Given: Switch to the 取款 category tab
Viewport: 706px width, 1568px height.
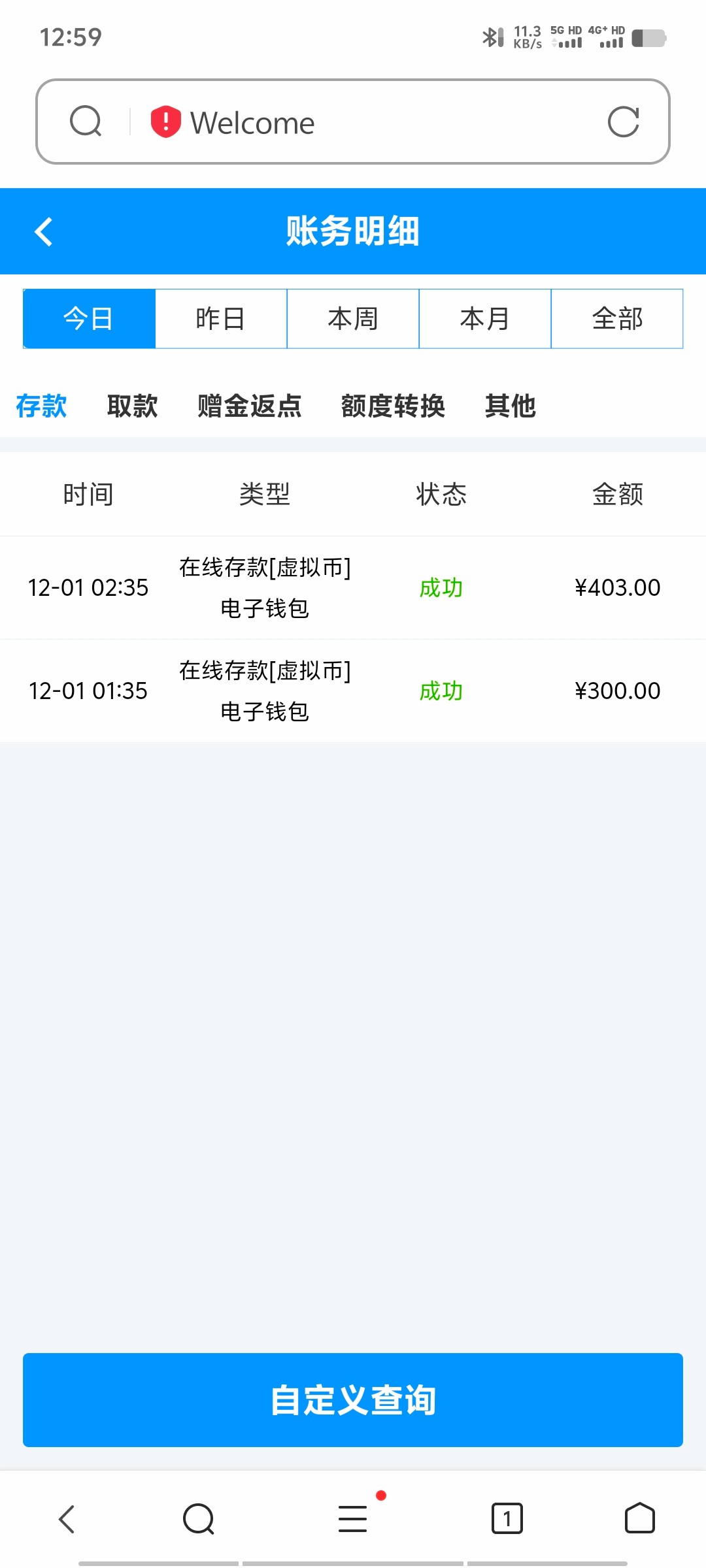Looking at the screenshot, I should (x=132, y=406).
